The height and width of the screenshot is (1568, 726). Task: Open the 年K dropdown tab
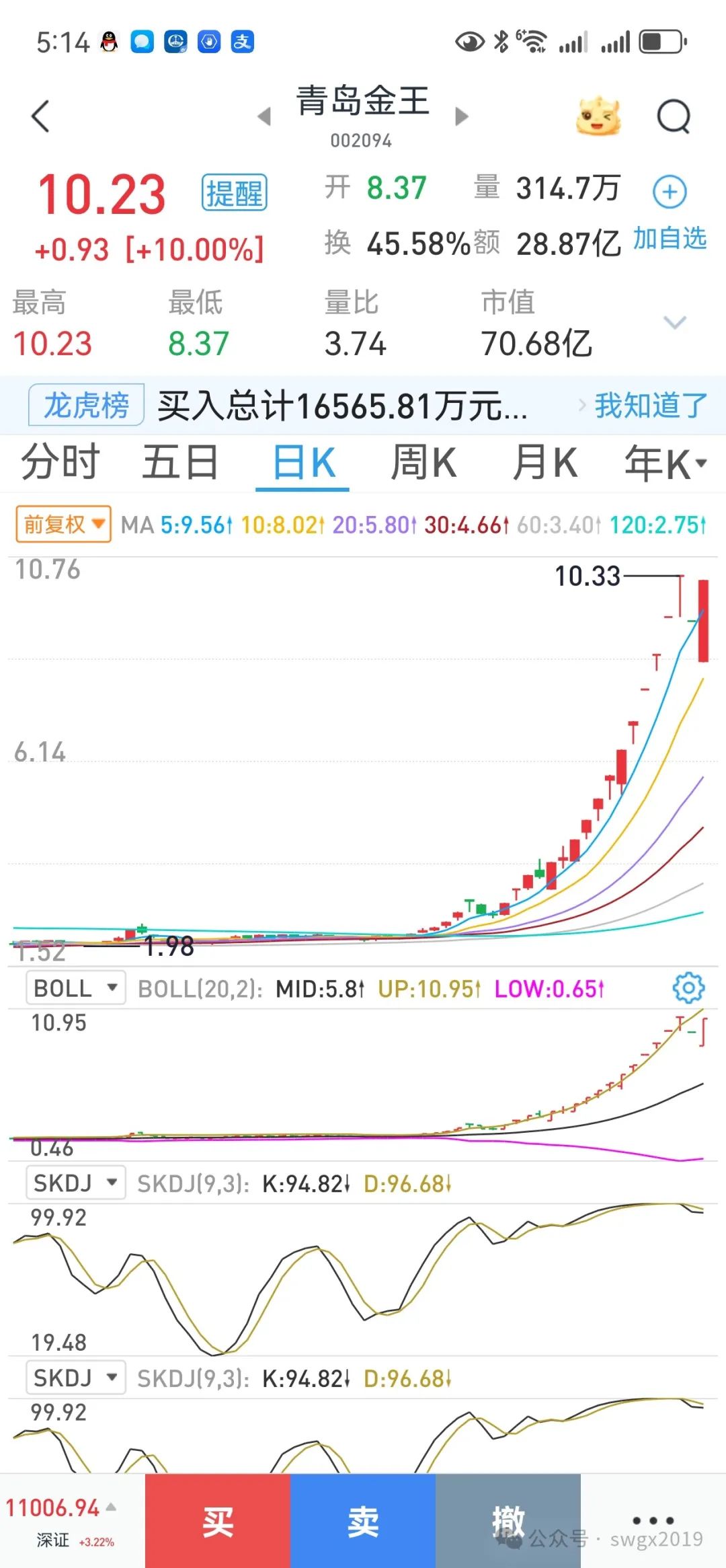pyautogui.click(x=665, y=463)
